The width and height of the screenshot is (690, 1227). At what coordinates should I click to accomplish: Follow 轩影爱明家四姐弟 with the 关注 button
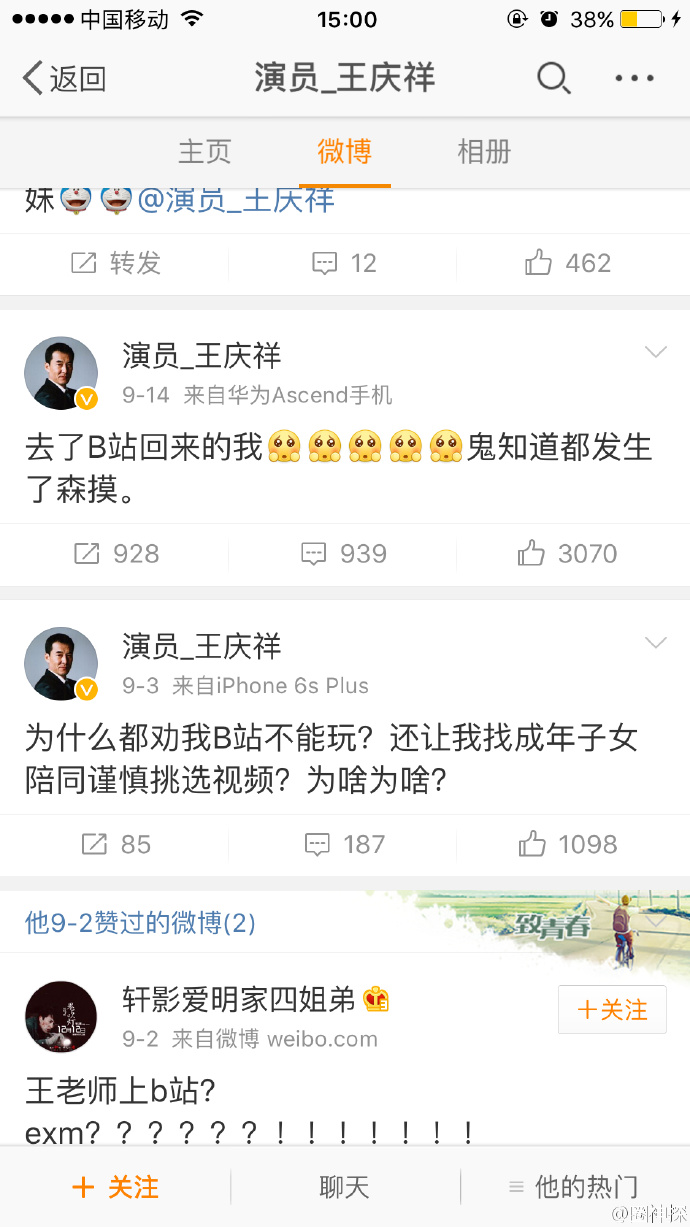(x=612, y=1010)
